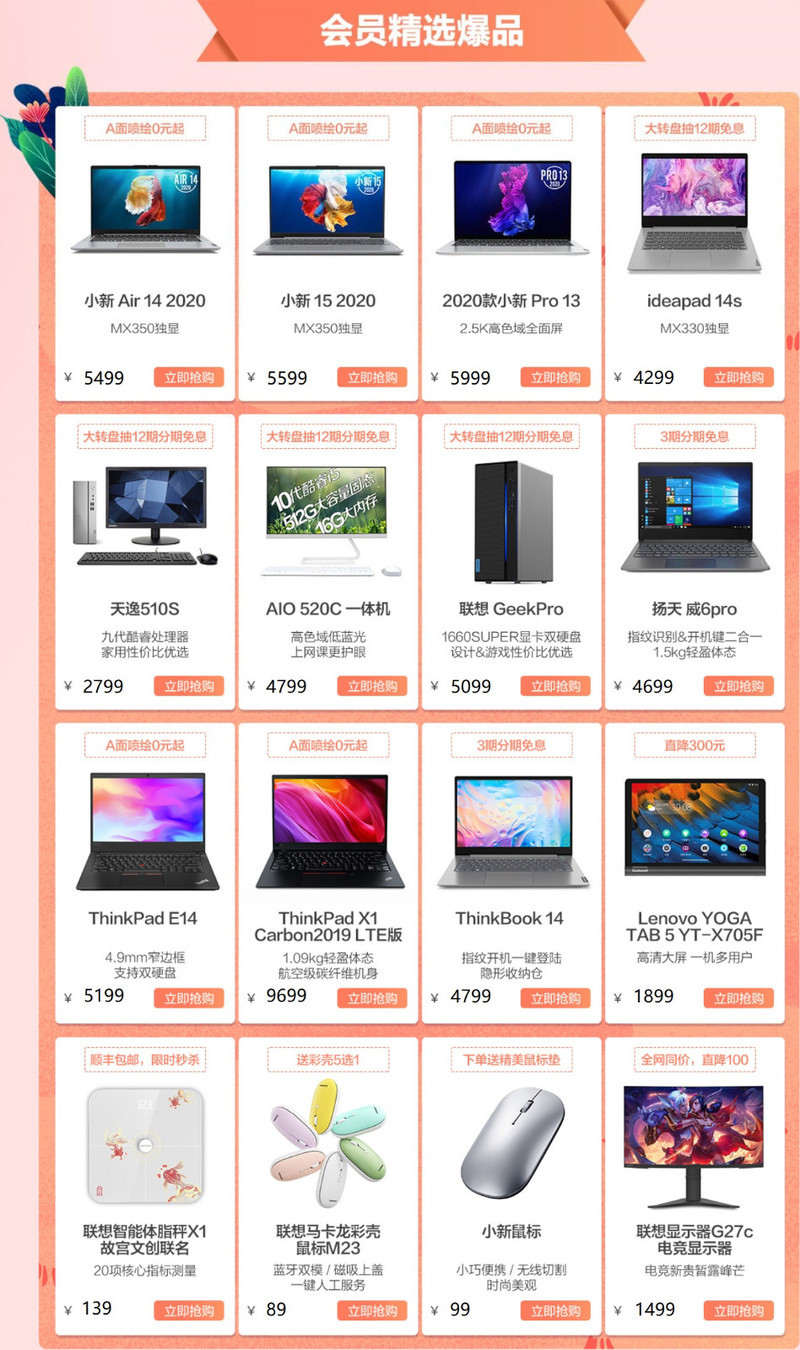Open the 联想智能体脂秤X1 product card
This screenshot has width=800, height=1350.
pos(145,1184)
